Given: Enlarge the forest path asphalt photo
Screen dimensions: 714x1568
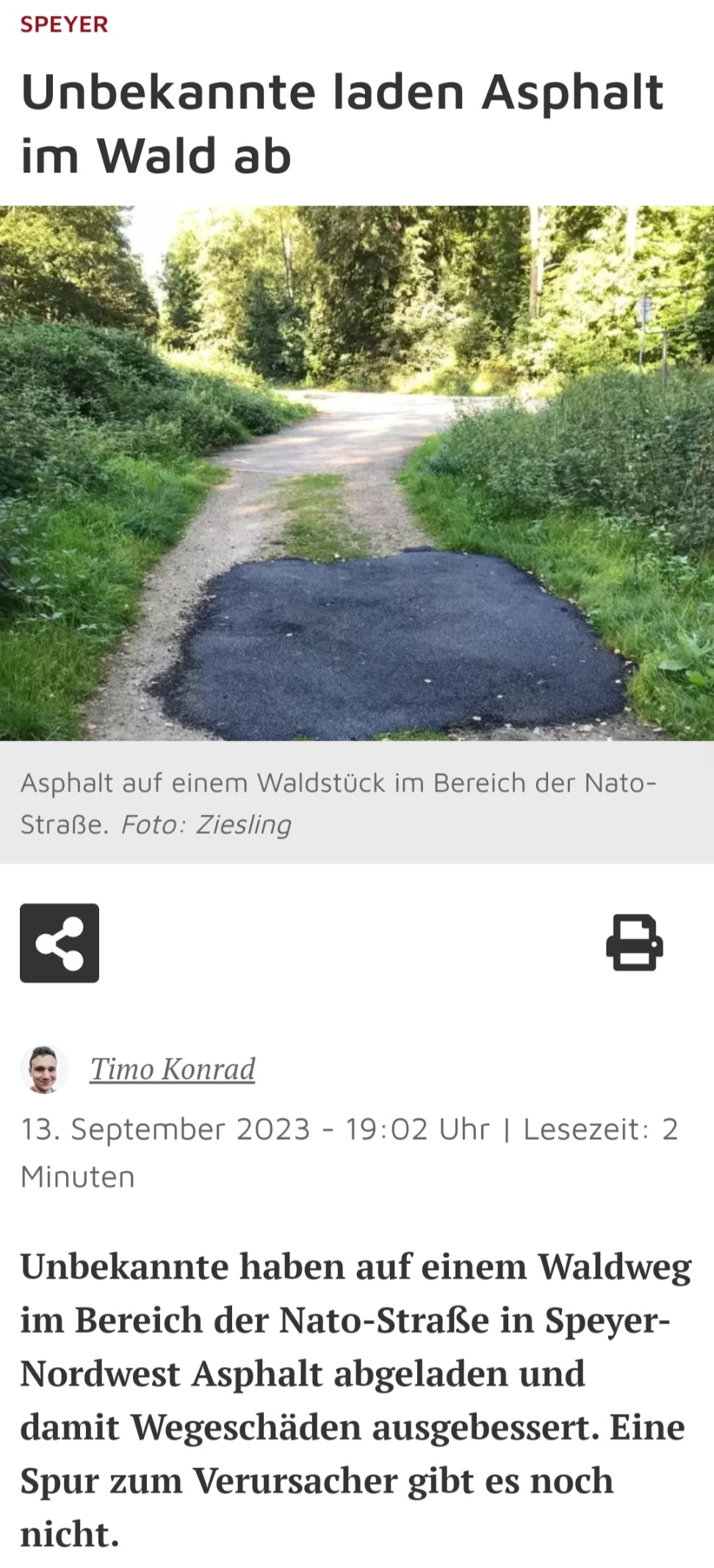Looking at the screenshot, I should click(357, 473).
